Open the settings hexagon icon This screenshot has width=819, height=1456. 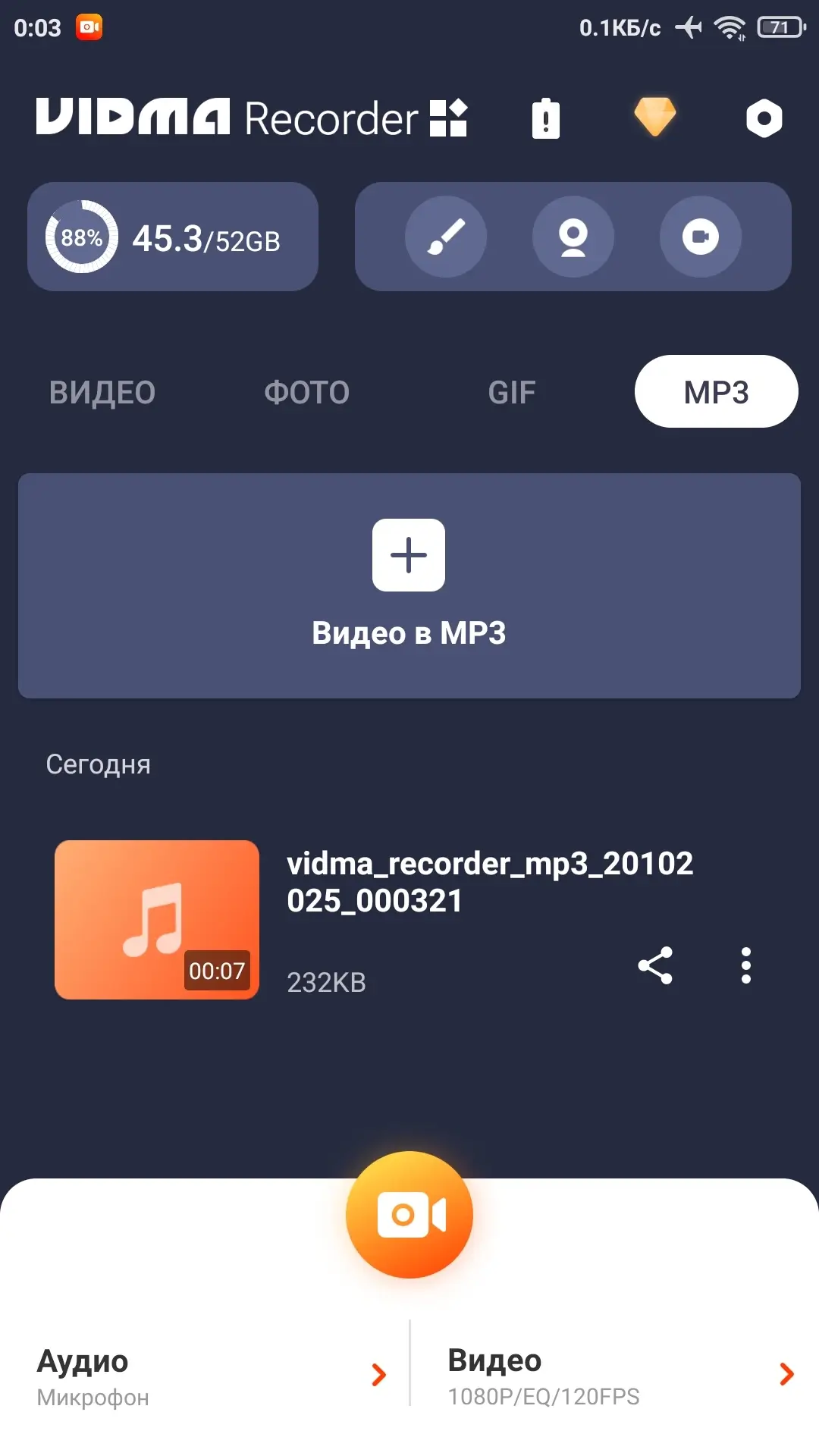click(x=764, y=118)
